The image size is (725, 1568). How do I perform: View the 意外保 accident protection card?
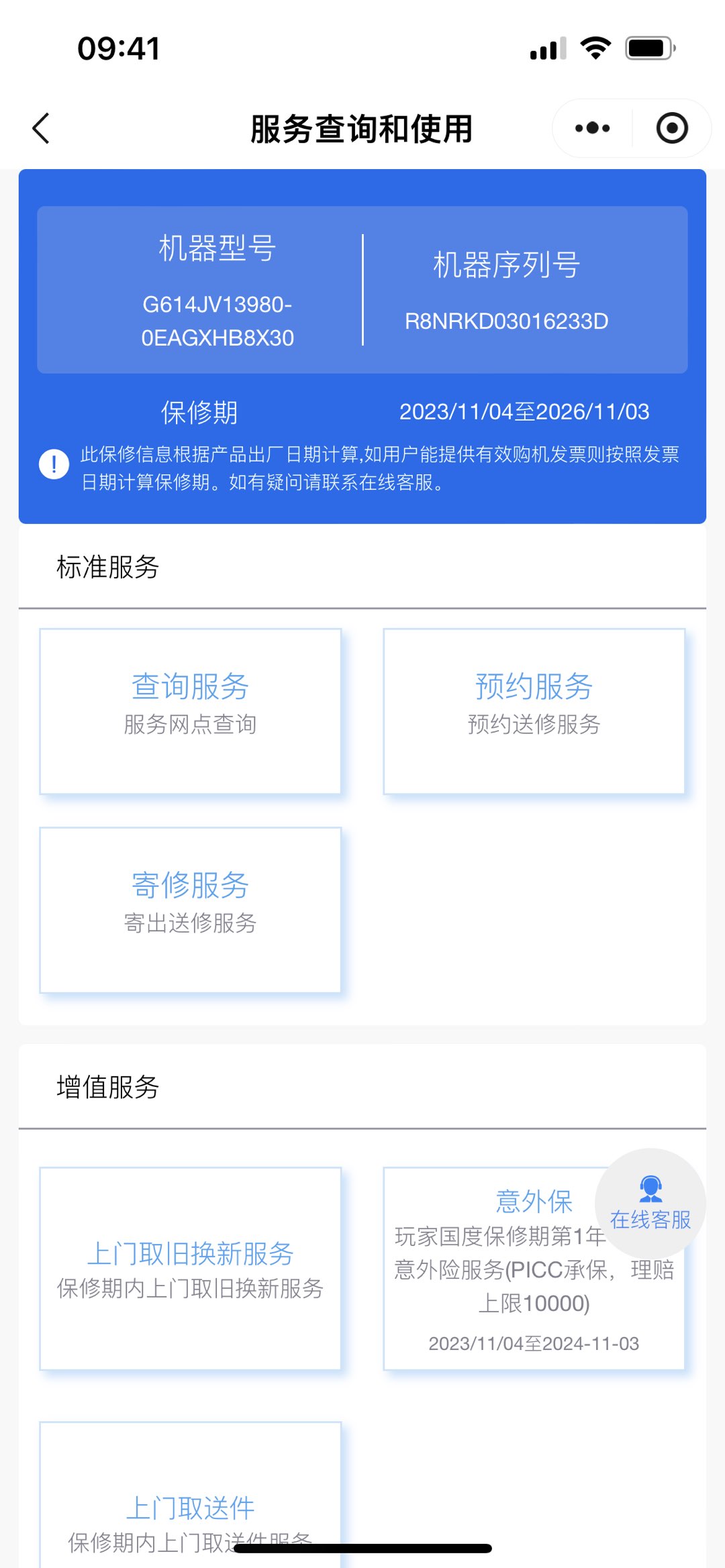(534, 1269)
